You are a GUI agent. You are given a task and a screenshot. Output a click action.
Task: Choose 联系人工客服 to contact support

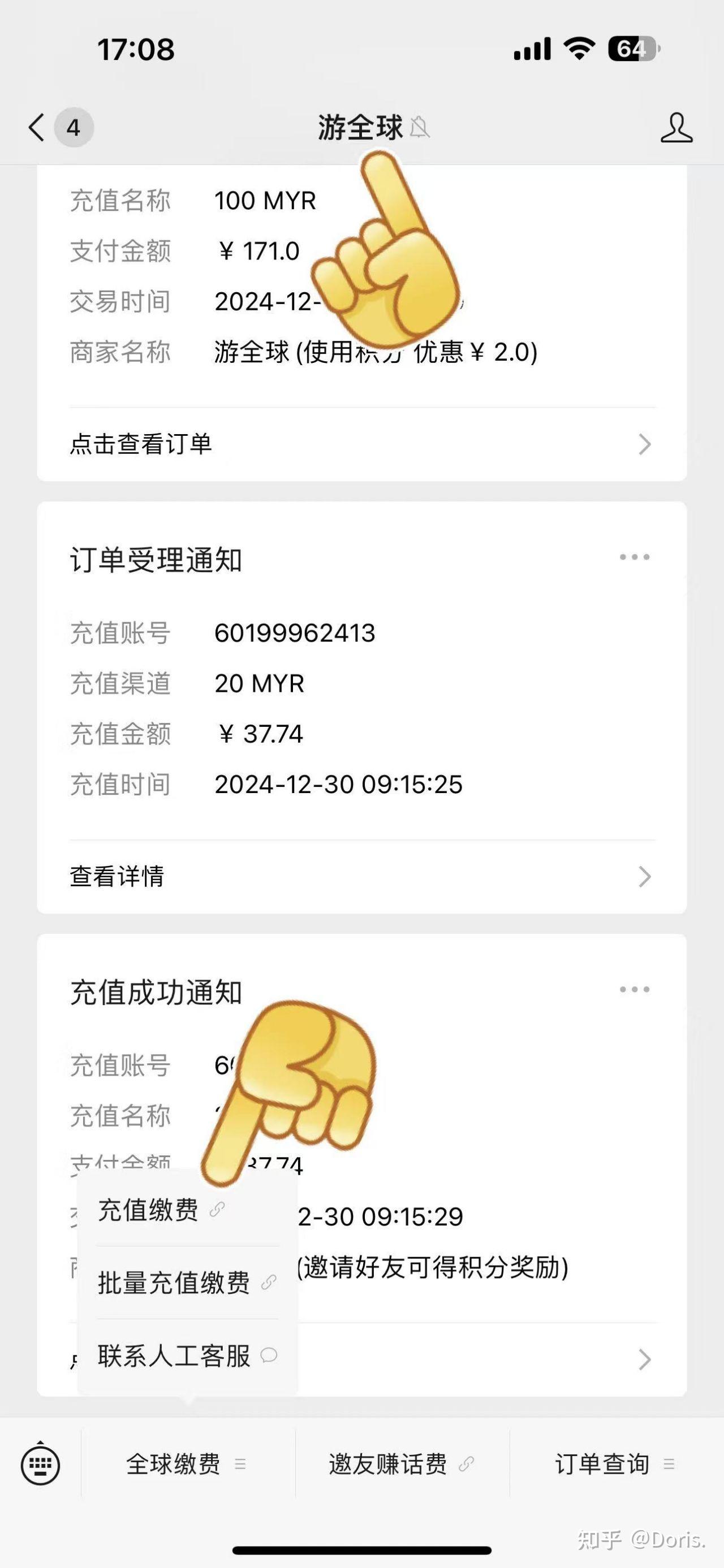173,1355
